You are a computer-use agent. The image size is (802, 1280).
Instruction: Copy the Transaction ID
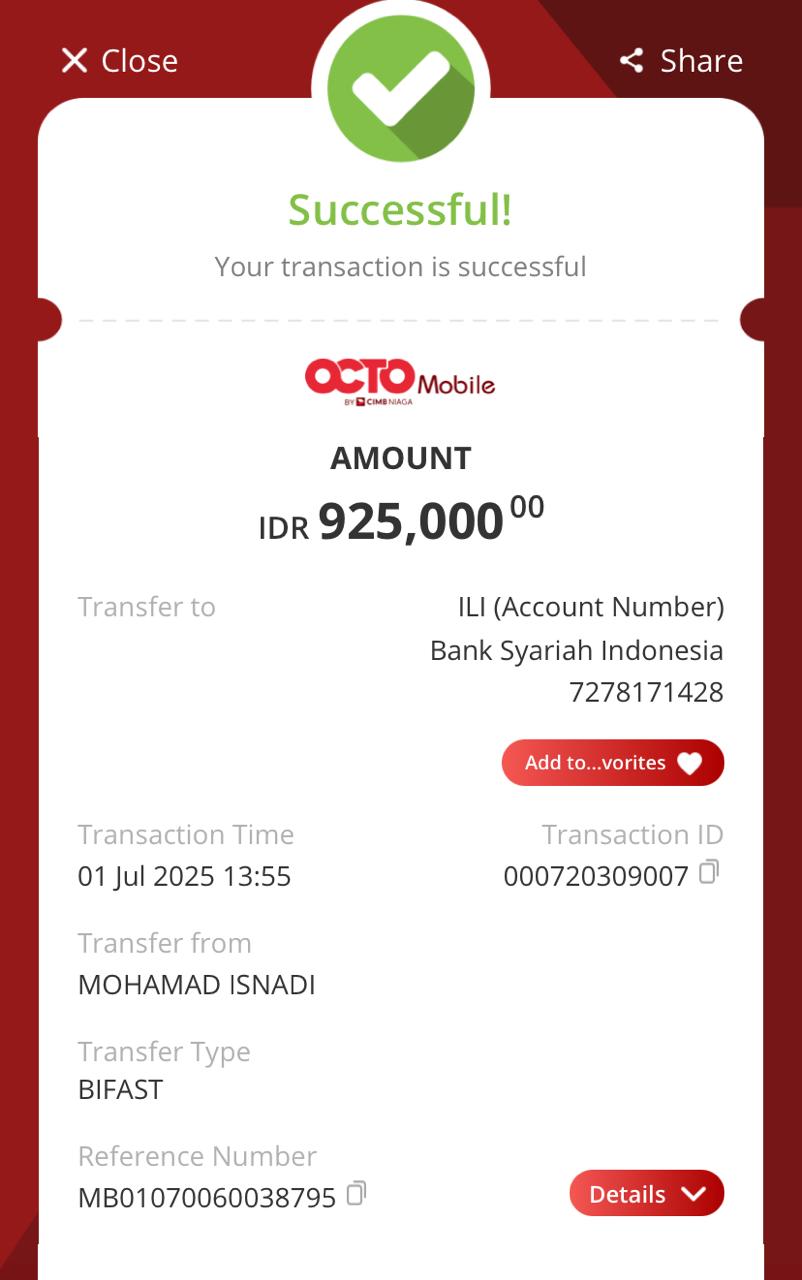coord(708,872)
